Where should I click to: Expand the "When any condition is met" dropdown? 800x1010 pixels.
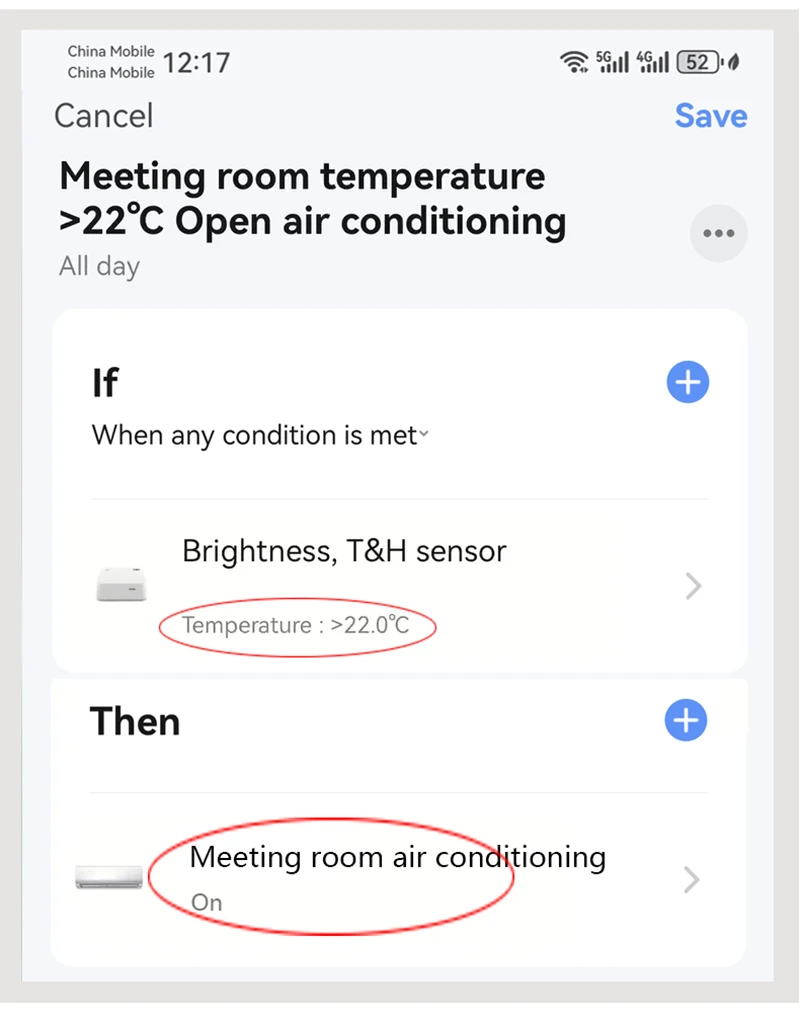click(x=260, y=435)
